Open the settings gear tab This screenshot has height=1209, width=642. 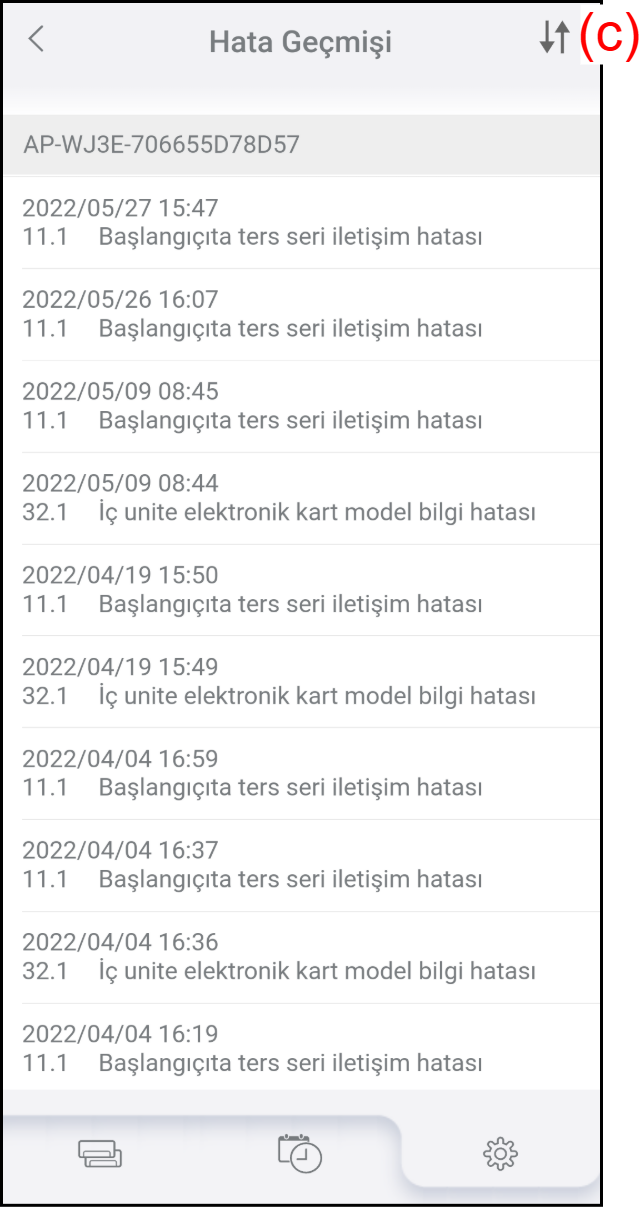pos(500,1154)
